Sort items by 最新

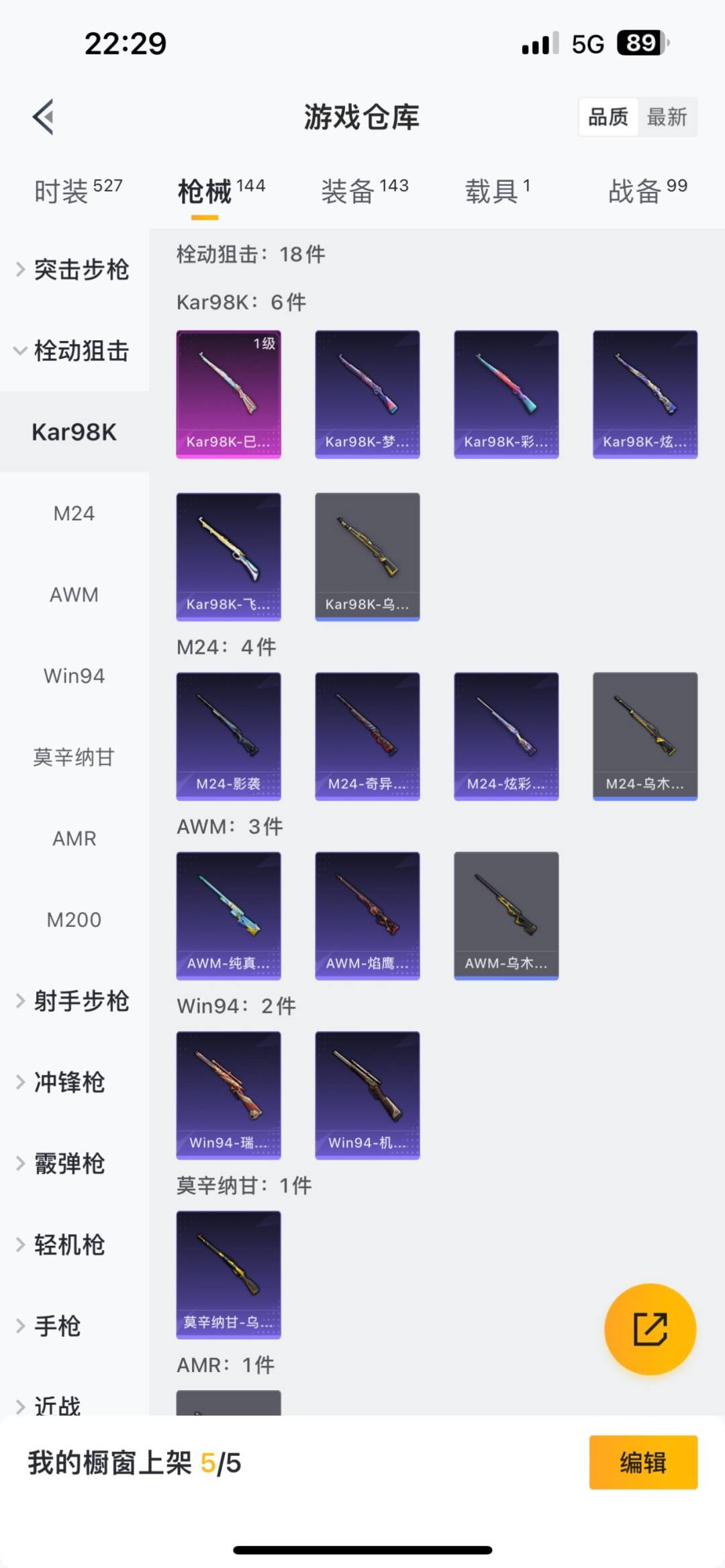tap(666, 117)
